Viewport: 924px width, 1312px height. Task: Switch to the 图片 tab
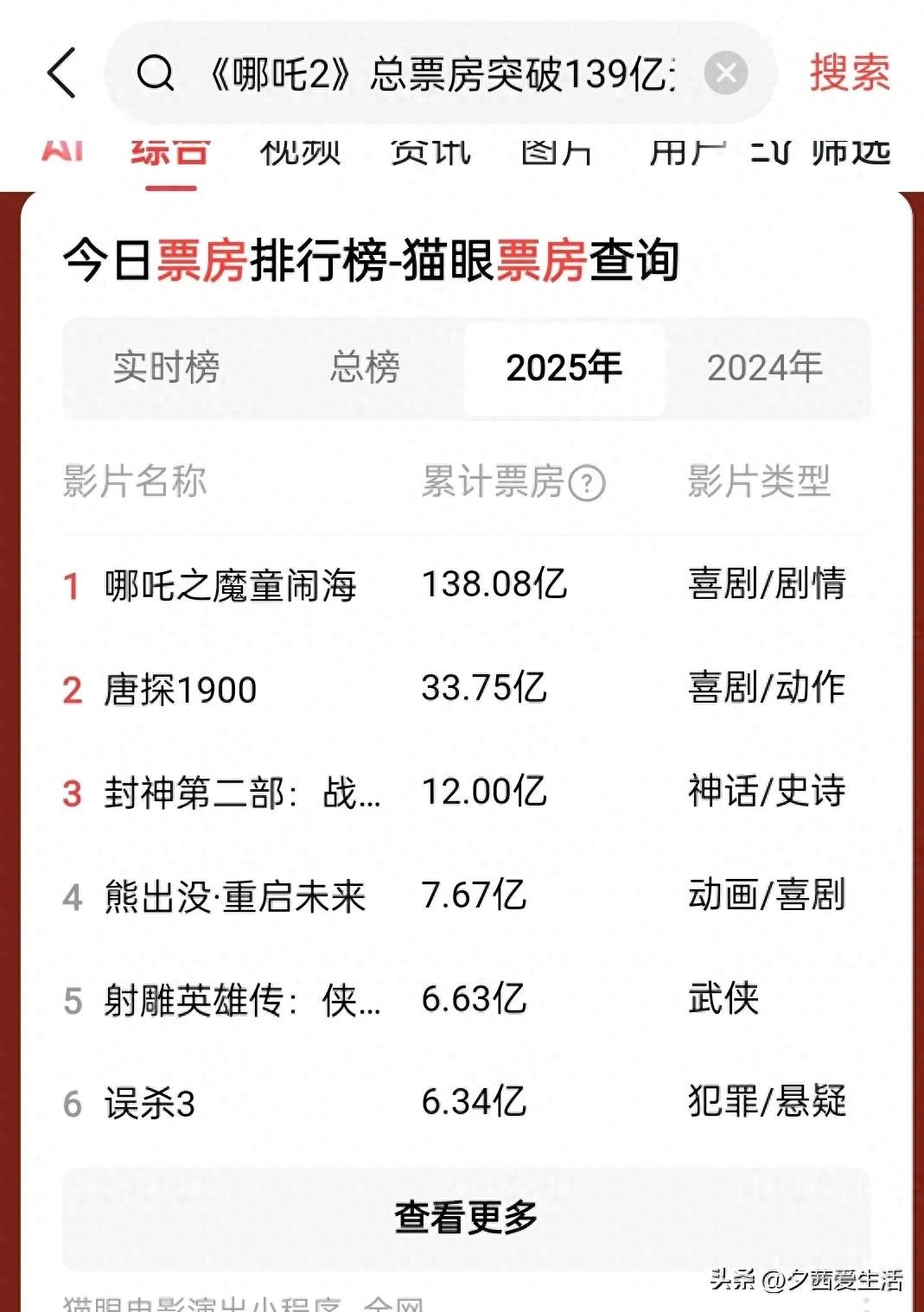point(556,152)
